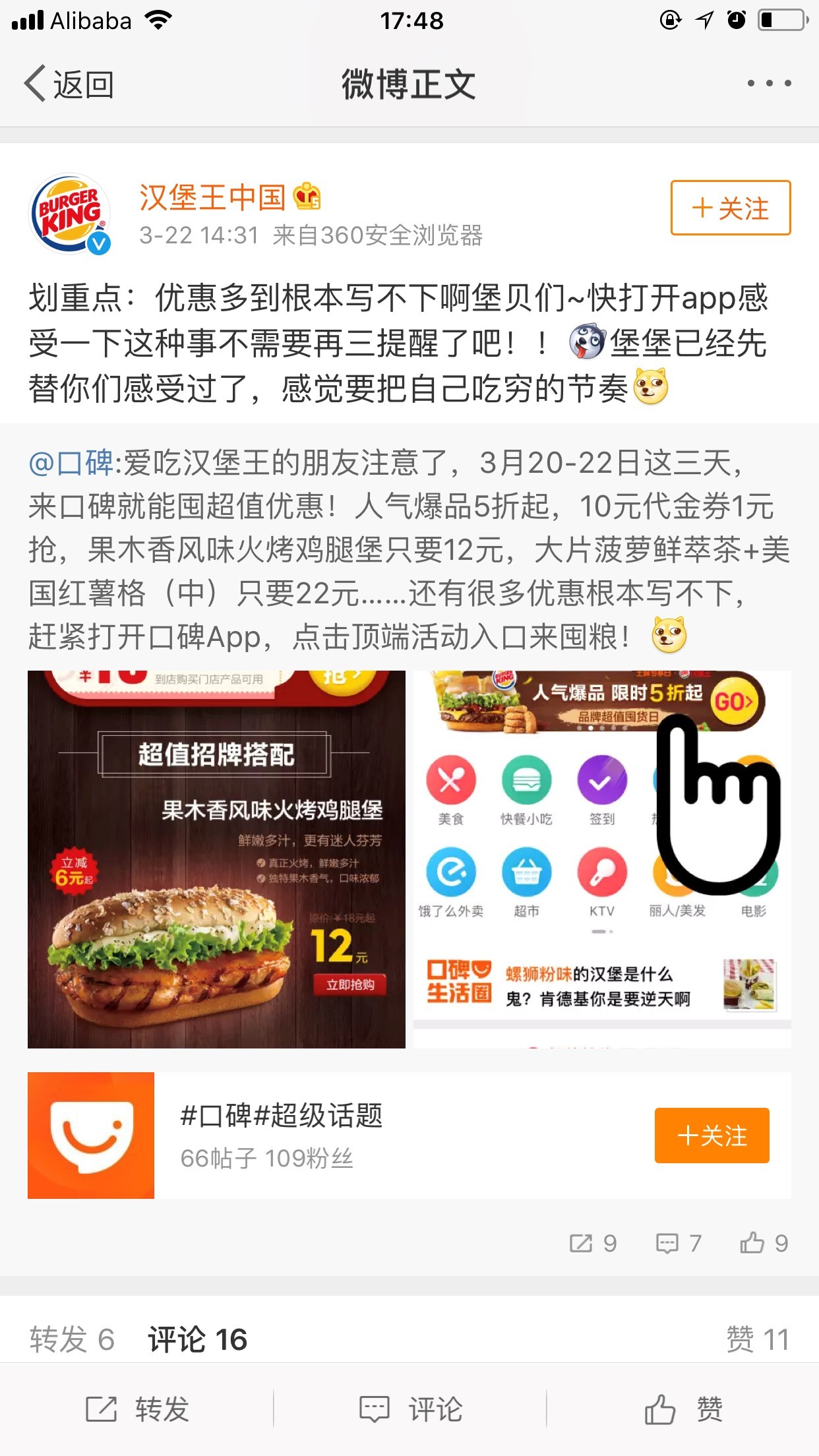This screenshot has height=1456, width=819.
Task: Show the 赞 11 likes list
Action: pos(757,1339)
